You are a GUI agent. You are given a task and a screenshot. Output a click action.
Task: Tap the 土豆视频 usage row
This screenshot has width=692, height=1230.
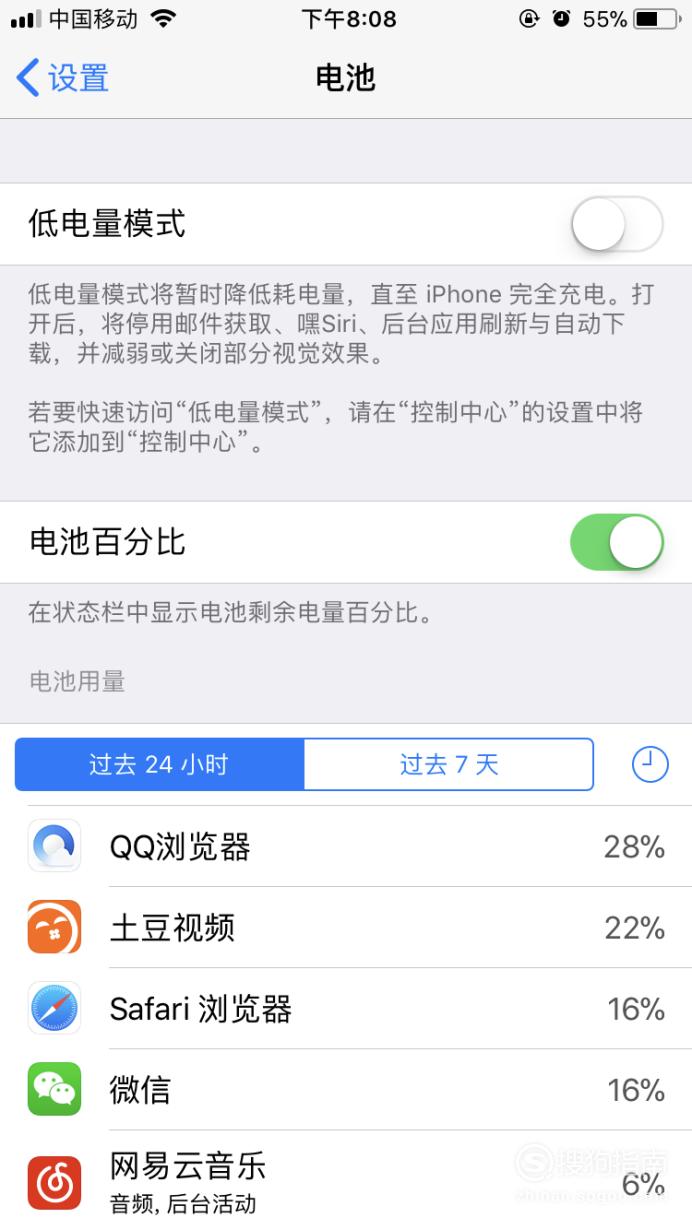[x=346, y=928]
